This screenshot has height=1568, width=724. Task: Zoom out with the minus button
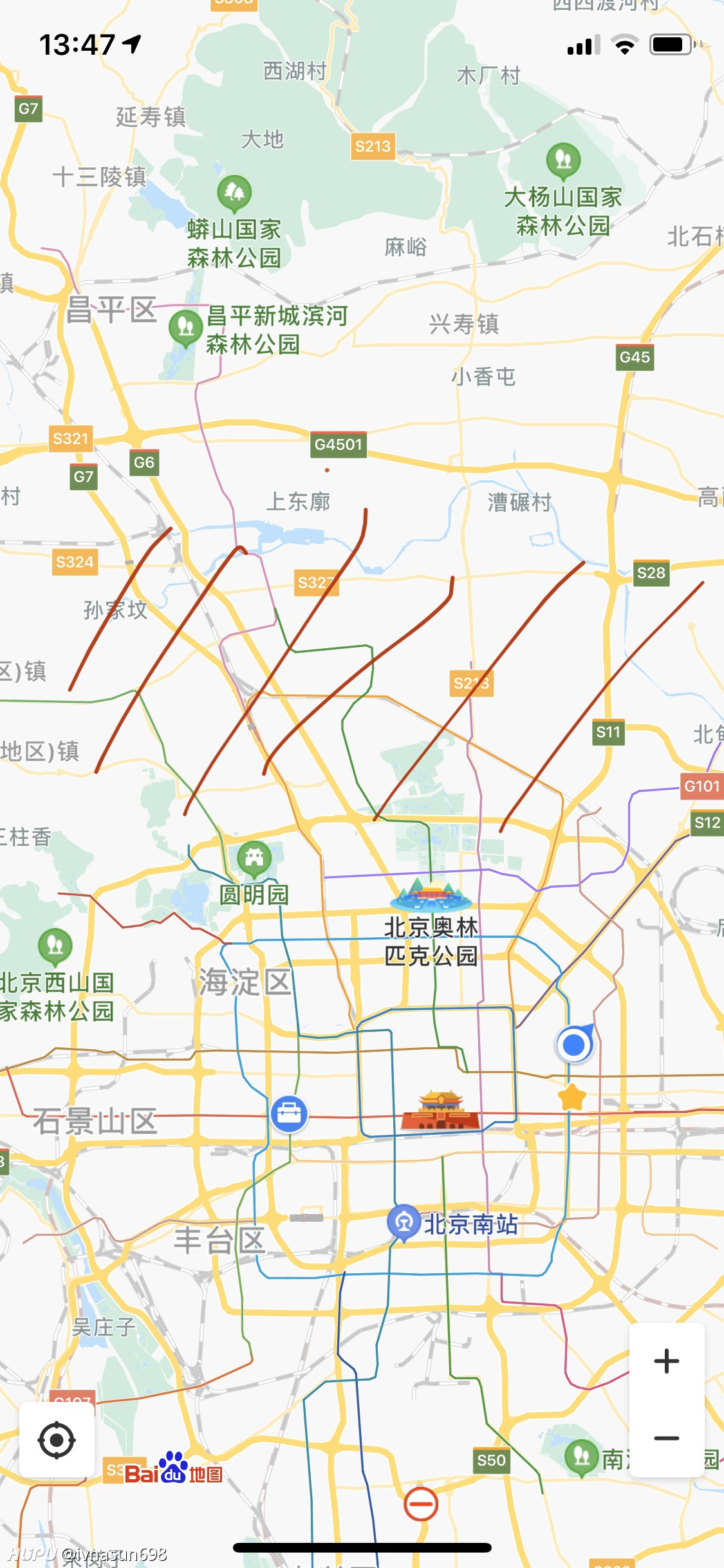666,1438
